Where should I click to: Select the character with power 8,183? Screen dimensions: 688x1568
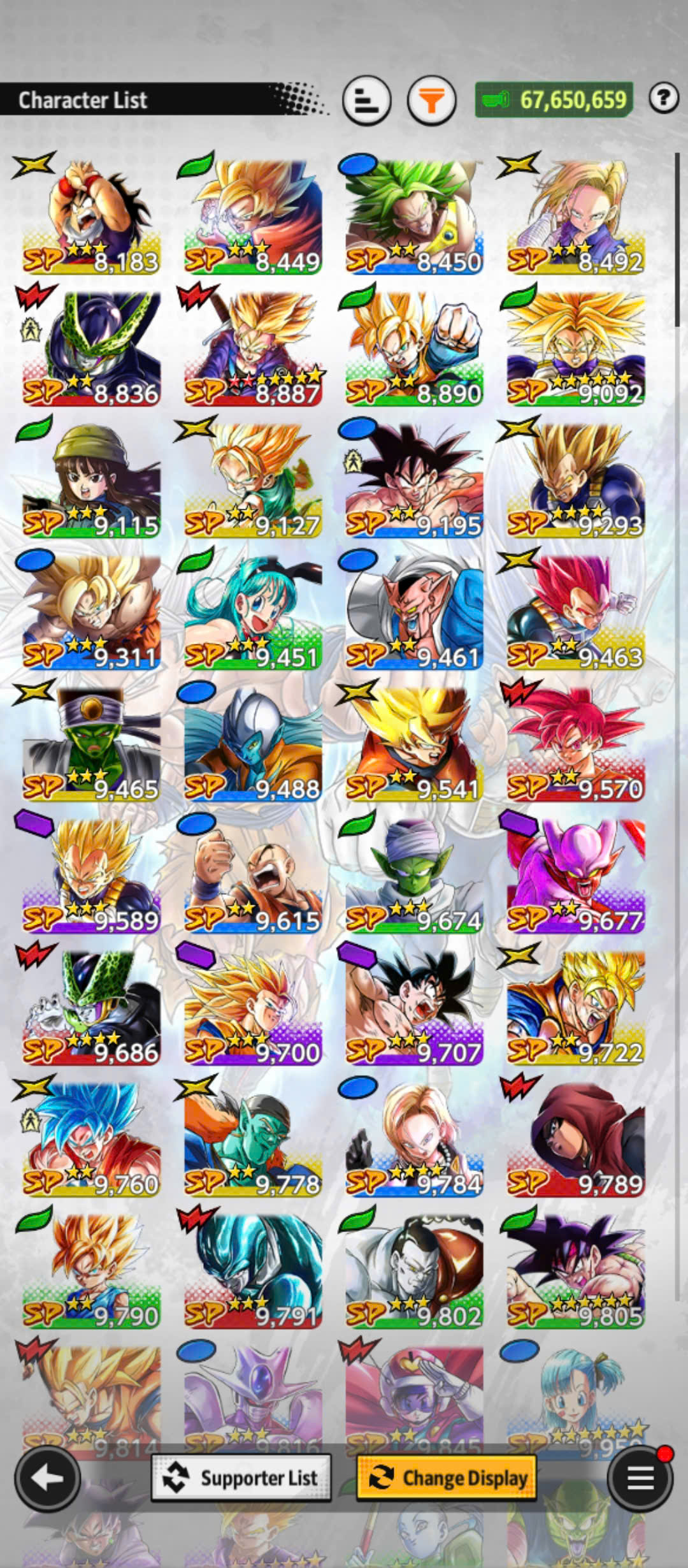[x=91, y=217]
